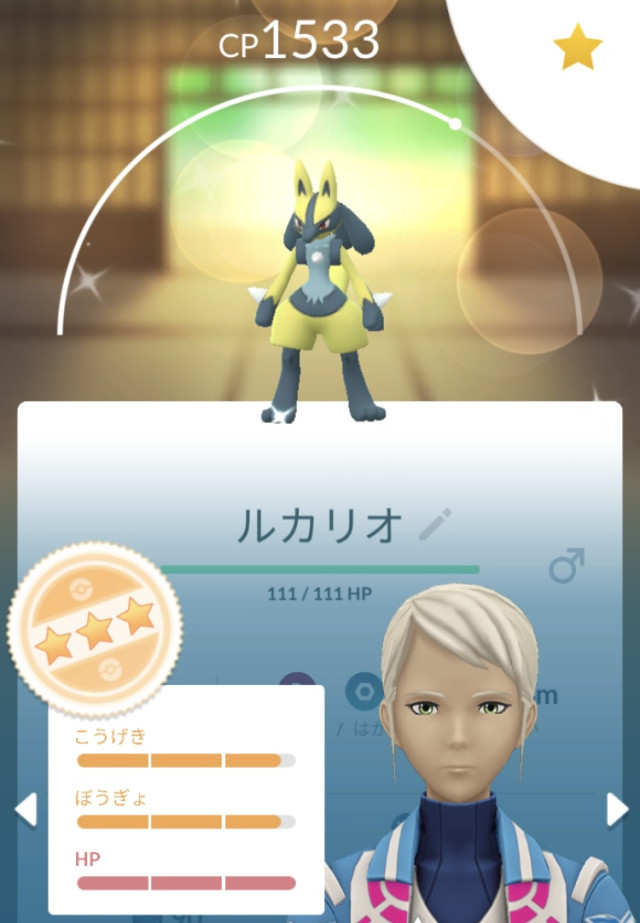Screen dimensions: 640x923
Task: Go to the previous Pokémon with the left arrow
Action: pyautogui.click(x=25, y=809)
